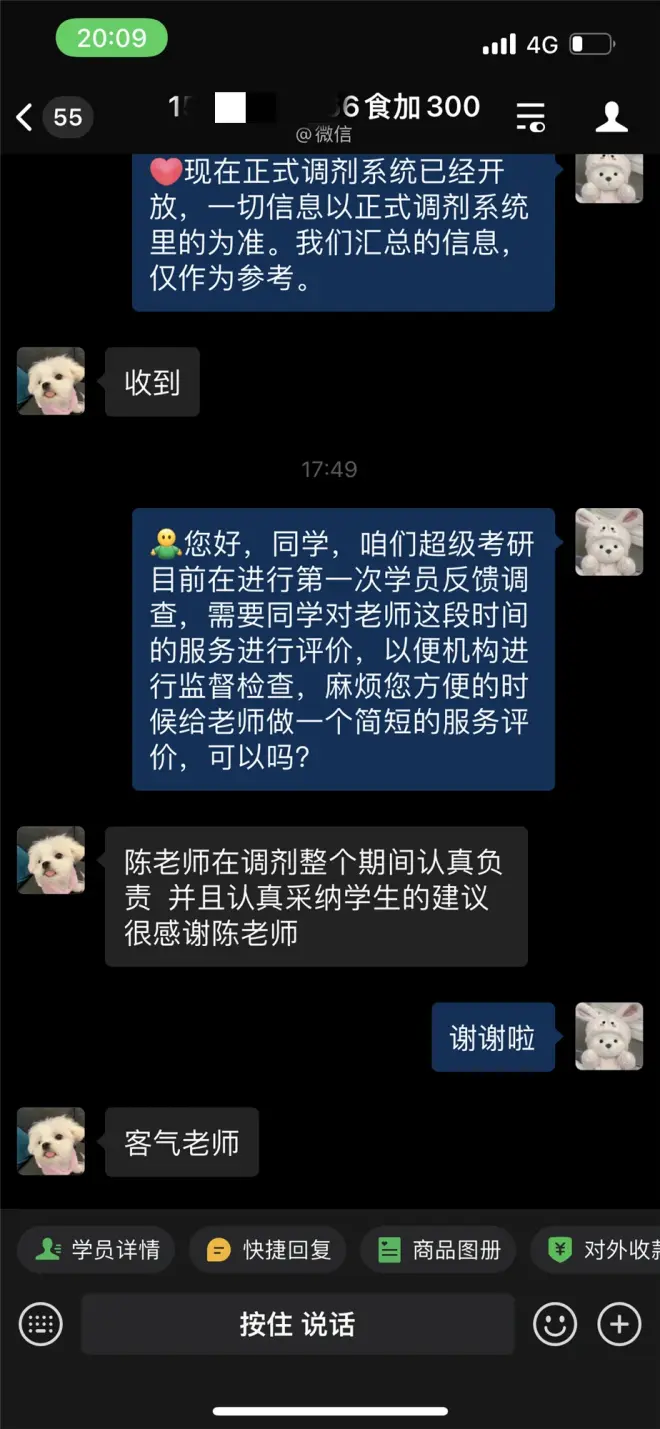Open the list settings icon in header
Viewport: 660px width, 1429px height.
[x=530, y=117]
